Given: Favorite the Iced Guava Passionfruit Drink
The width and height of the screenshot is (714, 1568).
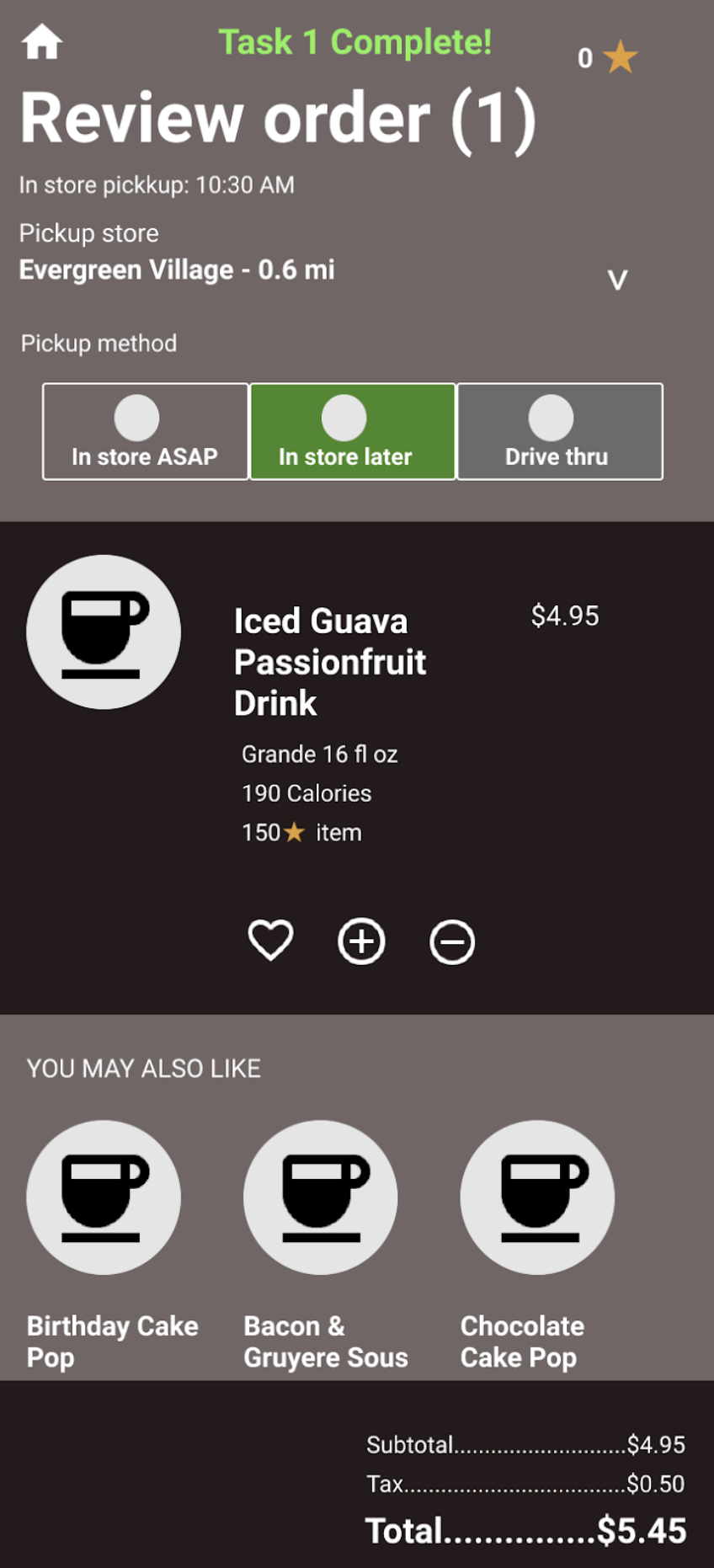Looking at the screenshot, I should pyautogui.click(x=270, y=941).
